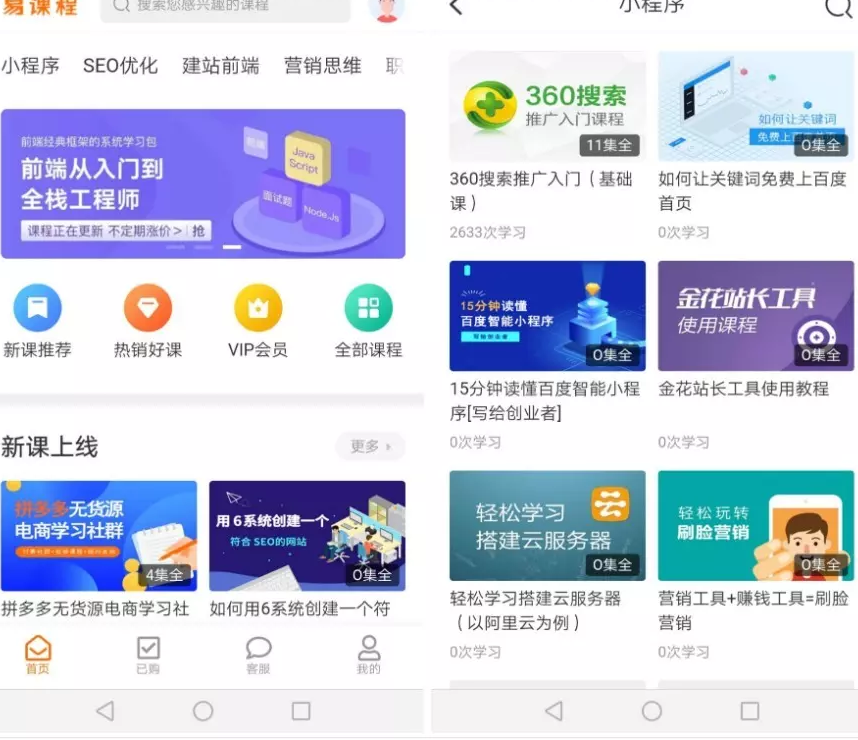Image resolution: width=858 pixels, height=740 pixels.
Task: Switch to the 已购 tab
Action: [x=148, y=655]
